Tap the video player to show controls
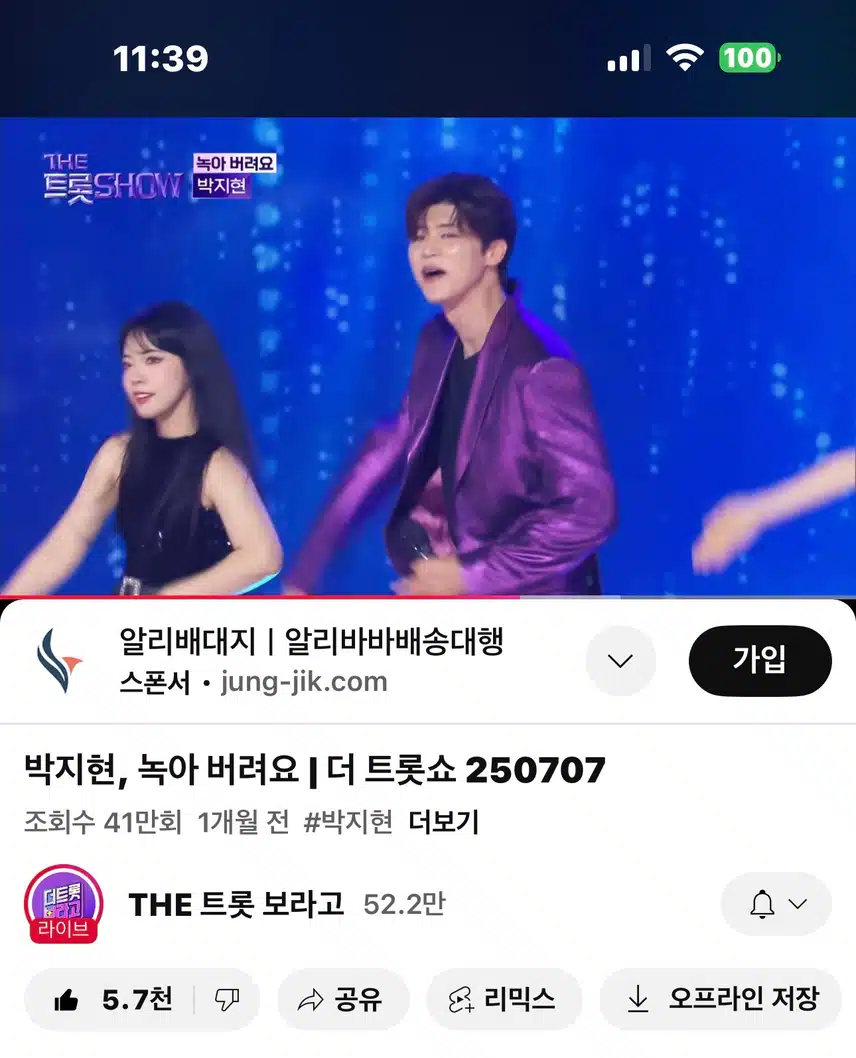The width and height of the screenshot is (856, 1058). click(x=428, y=356)
